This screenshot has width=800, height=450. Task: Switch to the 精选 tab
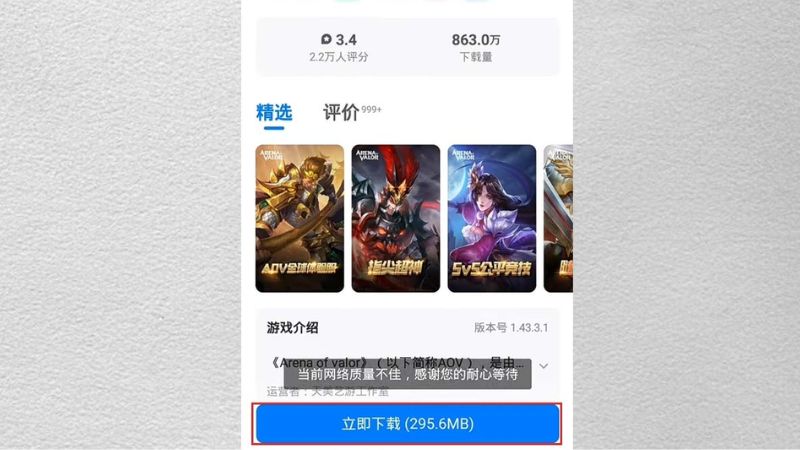click(x=273, y=113)
